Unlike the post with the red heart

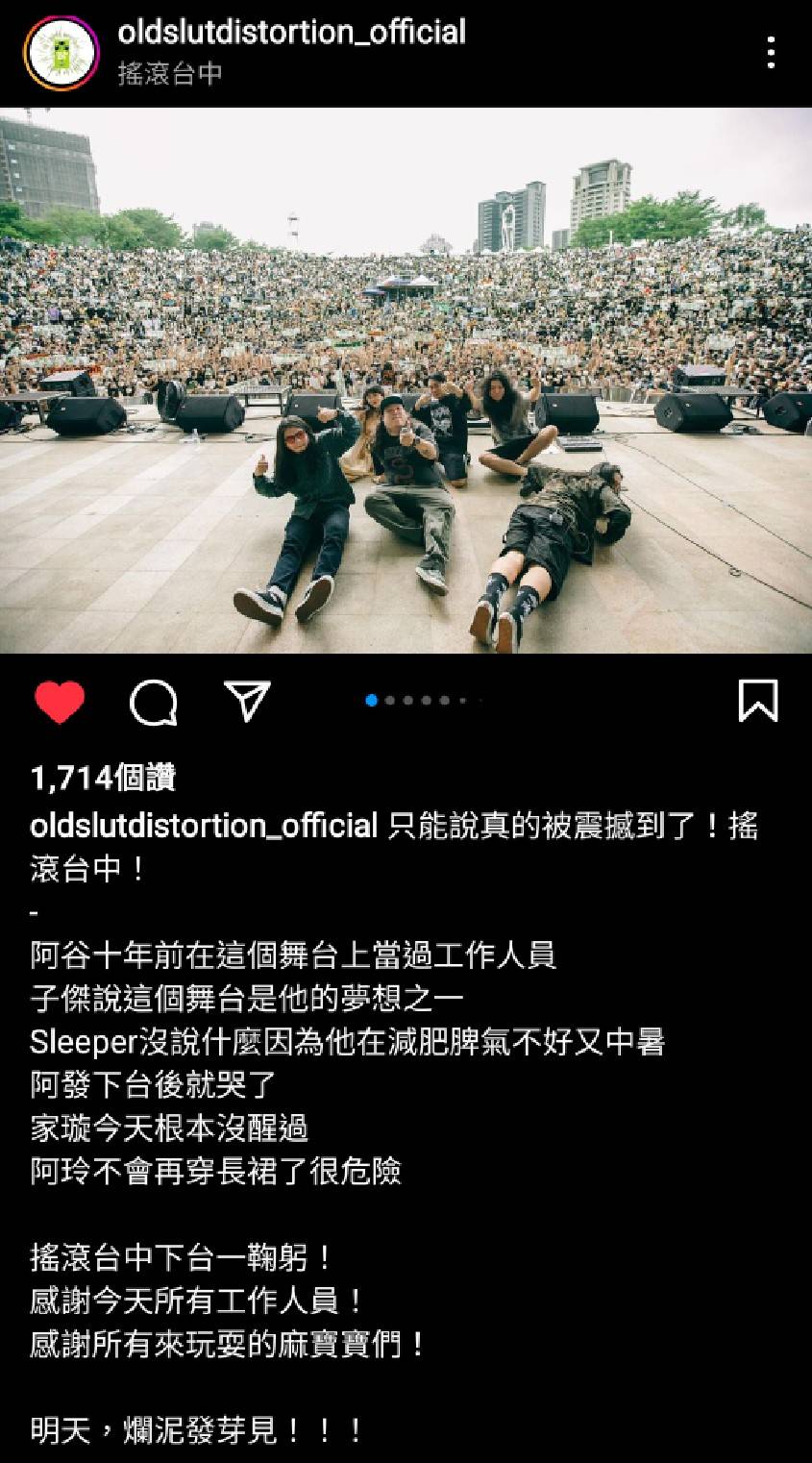click(60, 702)
